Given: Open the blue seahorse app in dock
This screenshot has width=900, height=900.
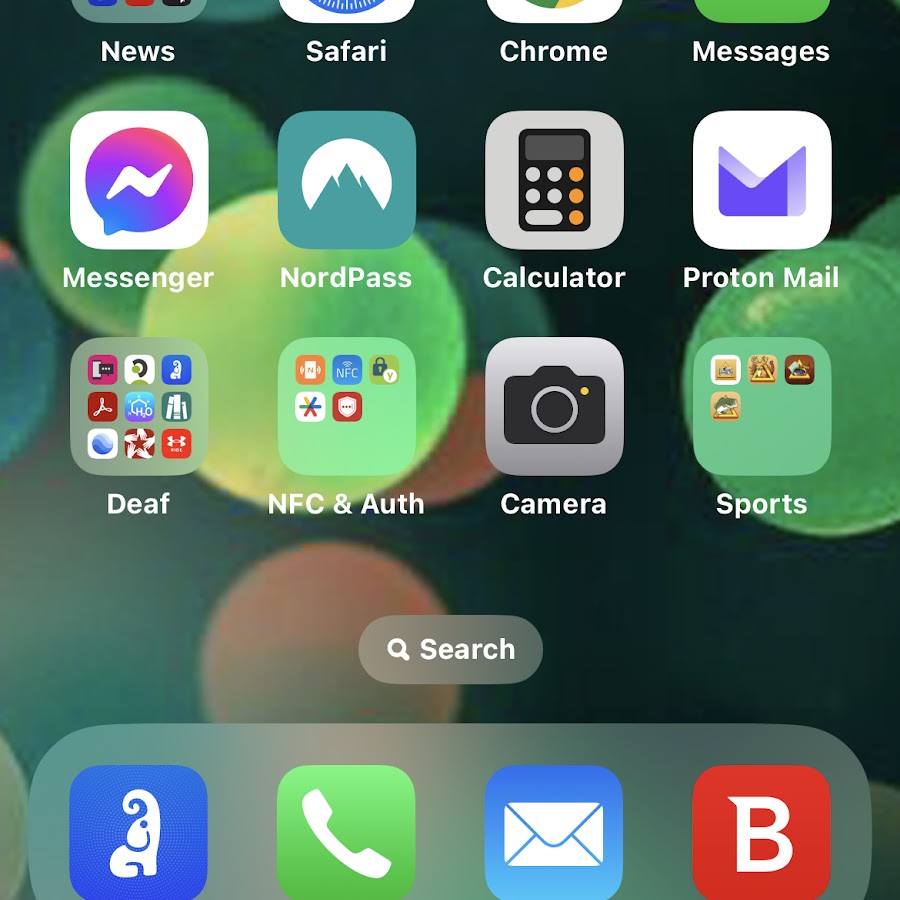Looking at the screenshot, I should [x=139, y=832].
